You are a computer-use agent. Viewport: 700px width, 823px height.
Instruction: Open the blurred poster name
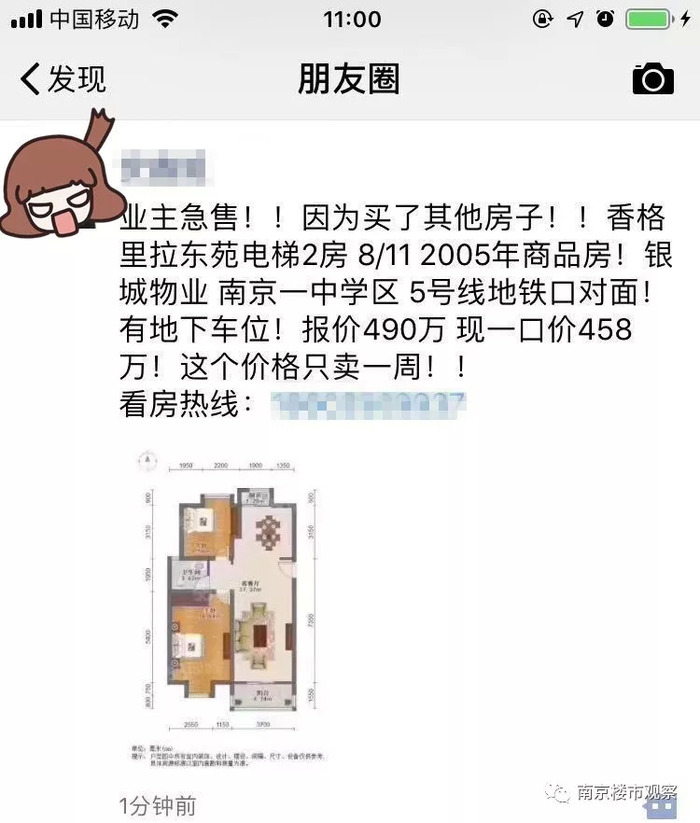pyautogui.click(x=162, y=167)
